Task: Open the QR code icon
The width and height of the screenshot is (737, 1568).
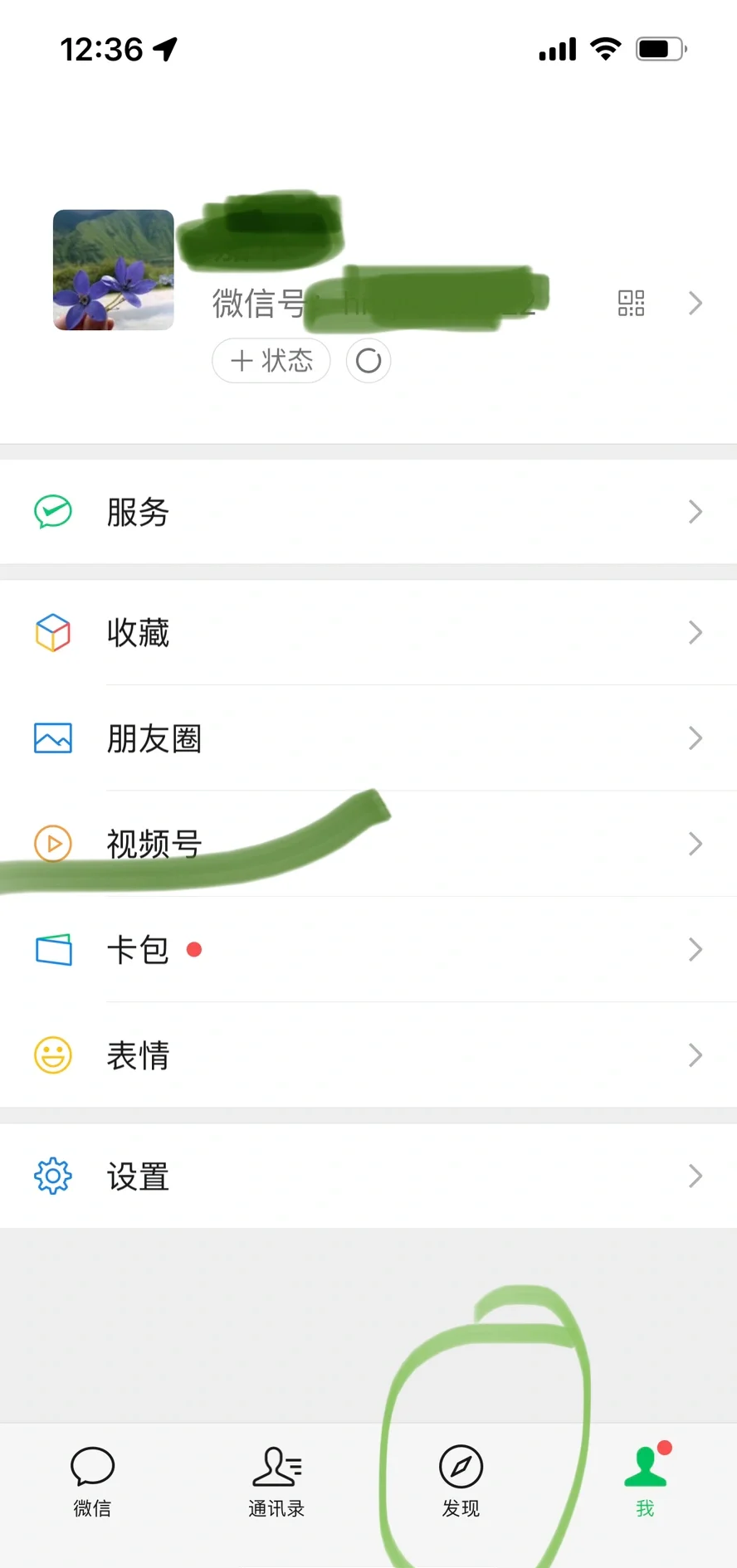Action: (631, 303)
